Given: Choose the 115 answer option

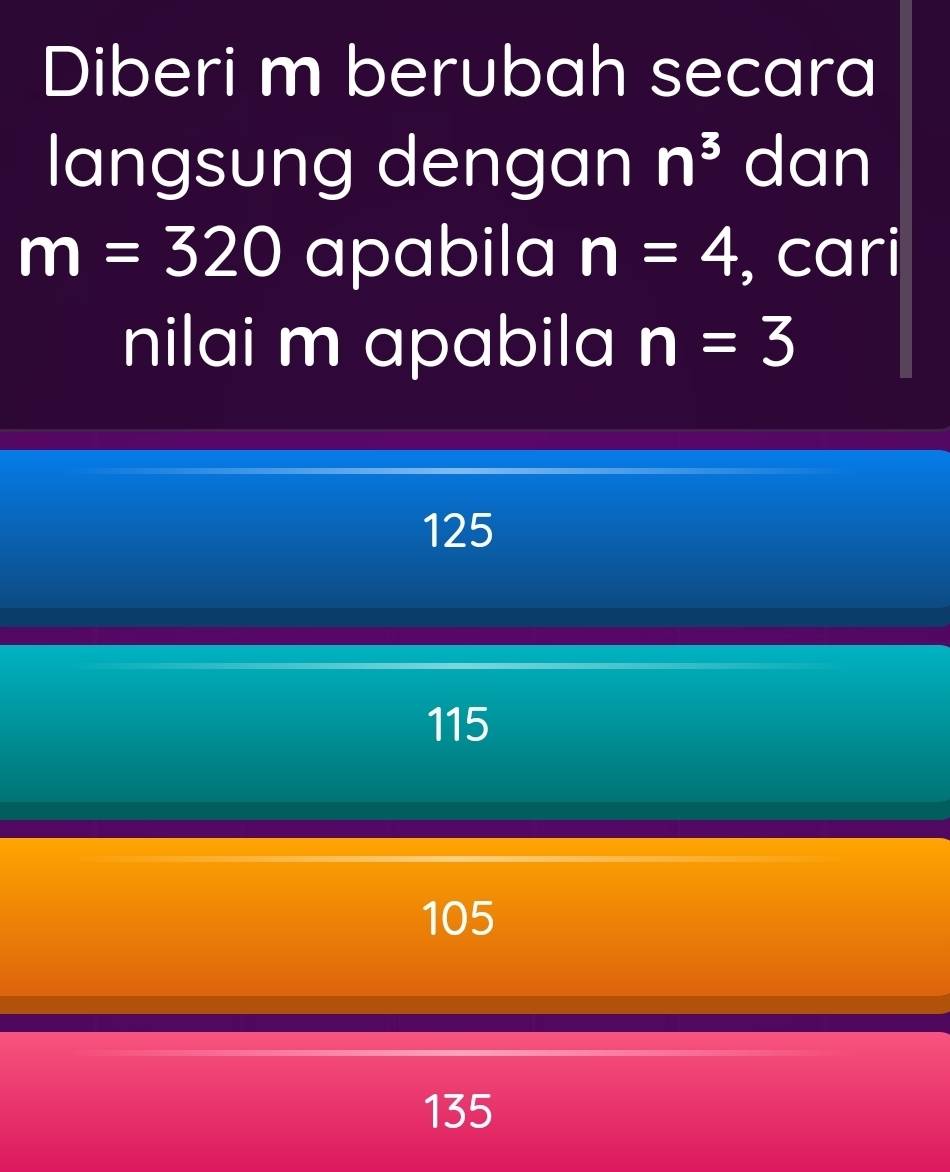Looking at the screenshot, I should click(460, 725).
